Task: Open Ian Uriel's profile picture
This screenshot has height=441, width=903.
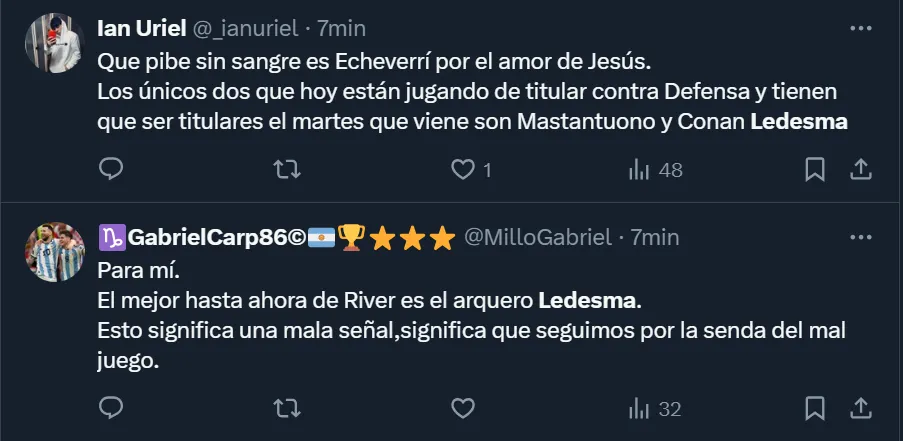Action: tap(54, 43)
